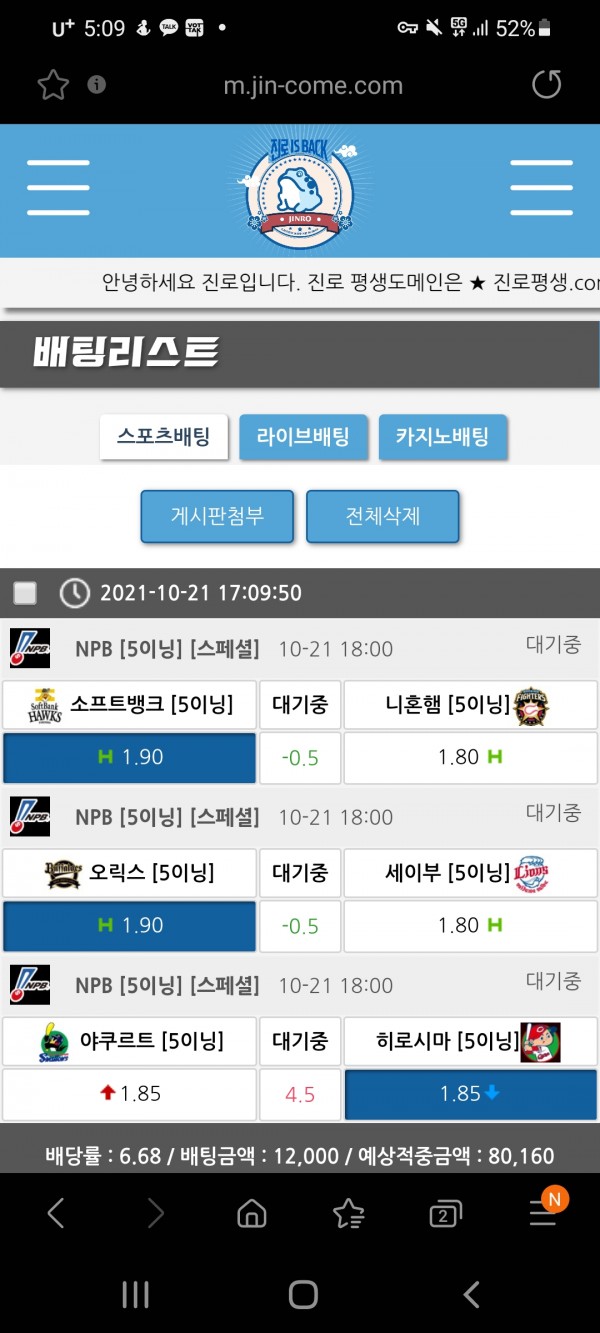Switch to the 카지노배팅 tab
The width and height of the screenshot is (600, 1333).
pos(442,437)
